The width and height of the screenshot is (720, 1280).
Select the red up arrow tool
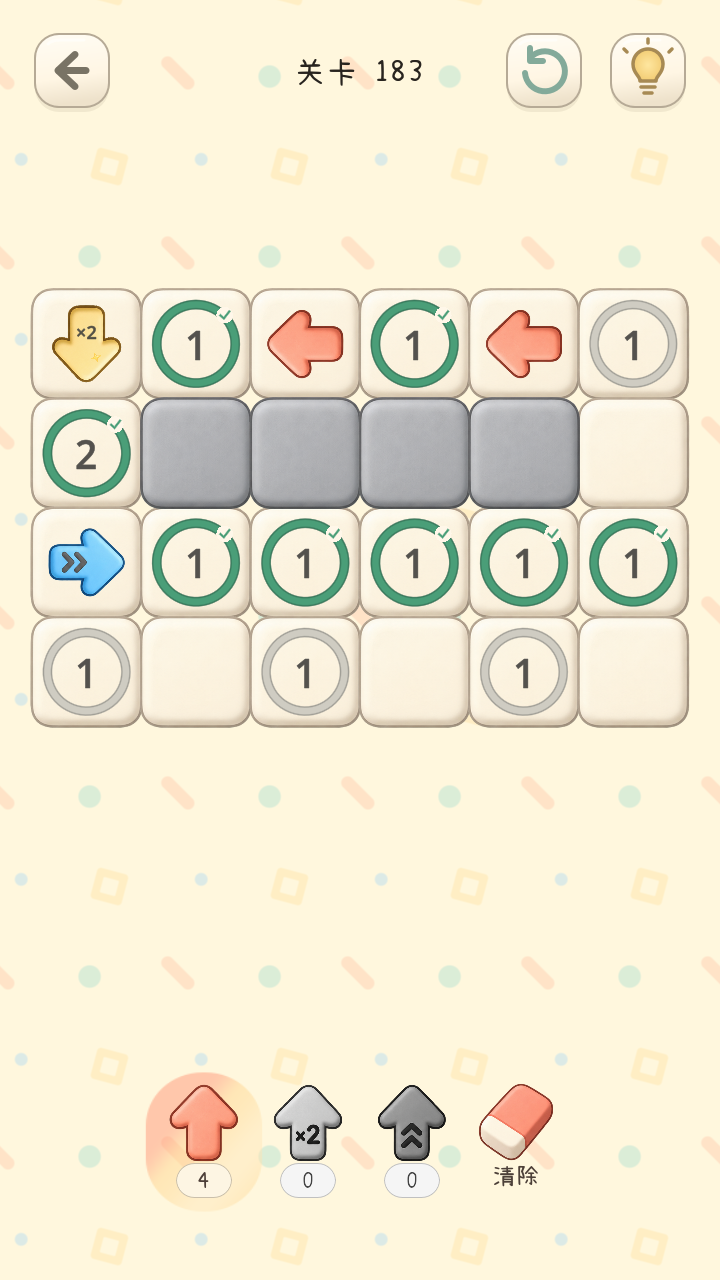coord(204,1123)
